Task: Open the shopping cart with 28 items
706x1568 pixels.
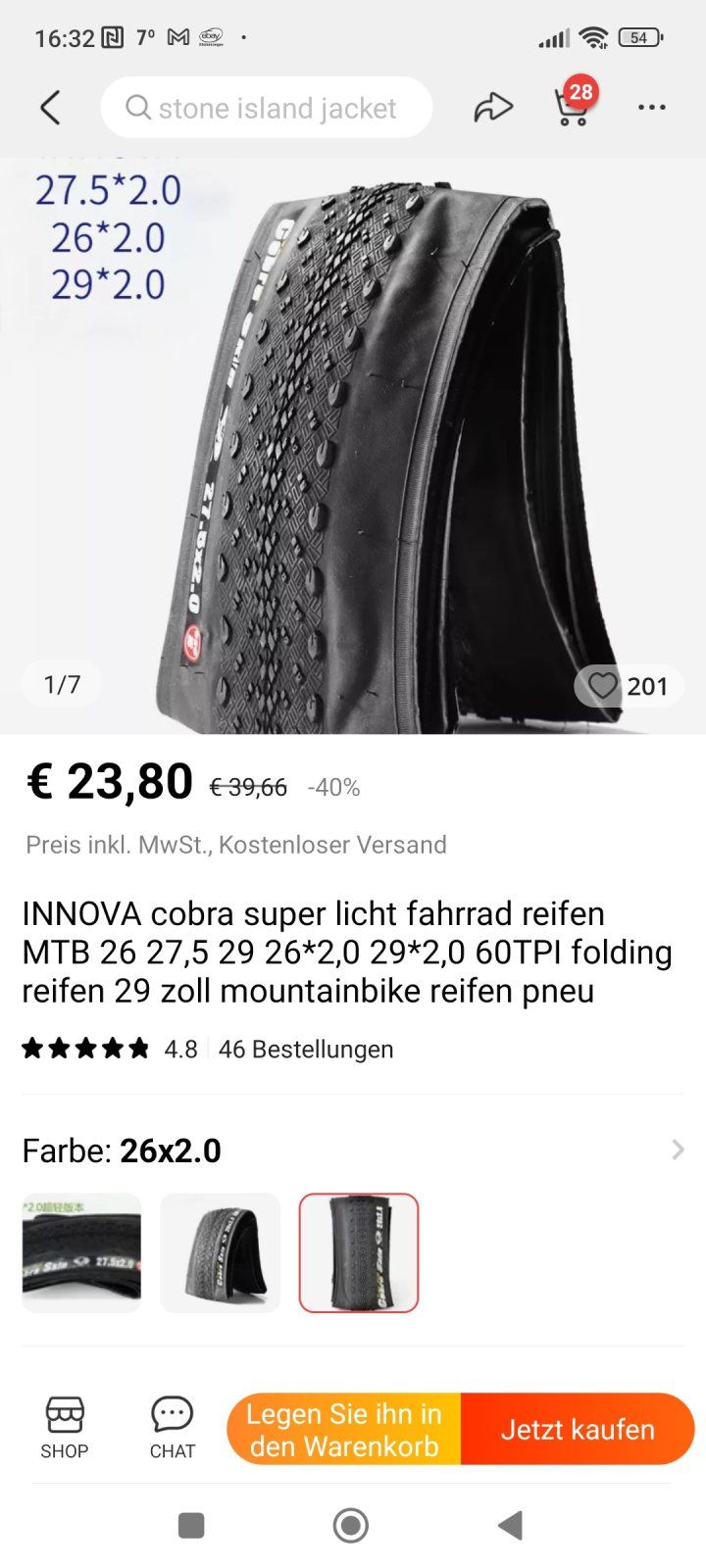Action: (x=572, y=106)
